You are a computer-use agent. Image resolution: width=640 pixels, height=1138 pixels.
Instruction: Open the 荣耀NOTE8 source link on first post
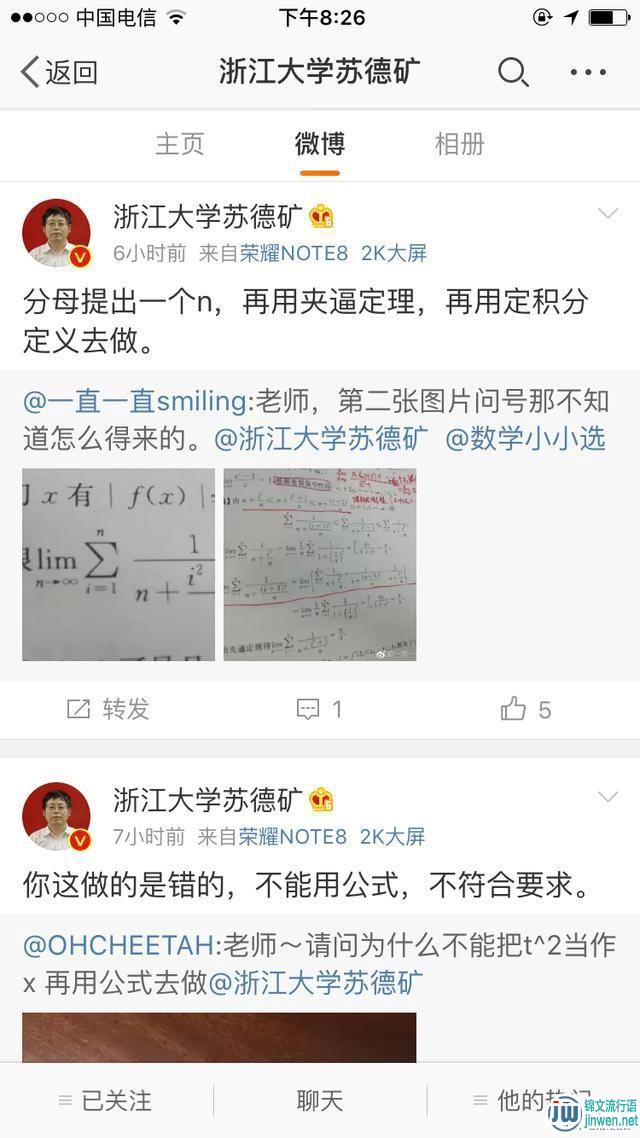point(294,253)
